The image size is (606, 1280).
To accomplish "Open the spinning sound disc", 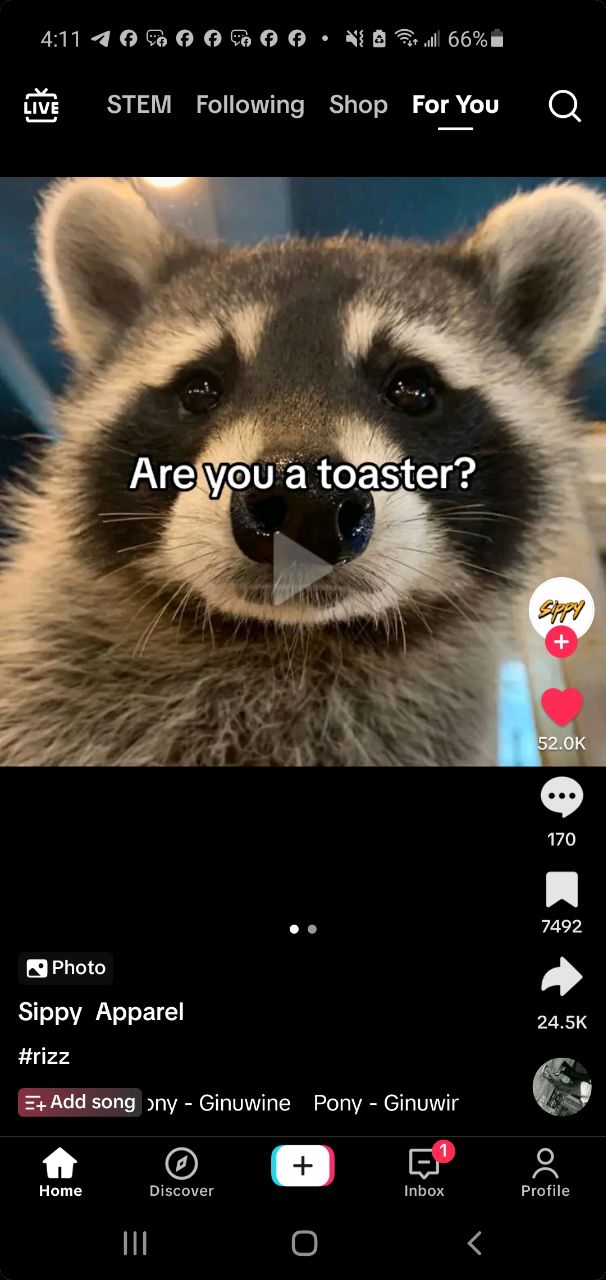I will (x=561, y=1086).
